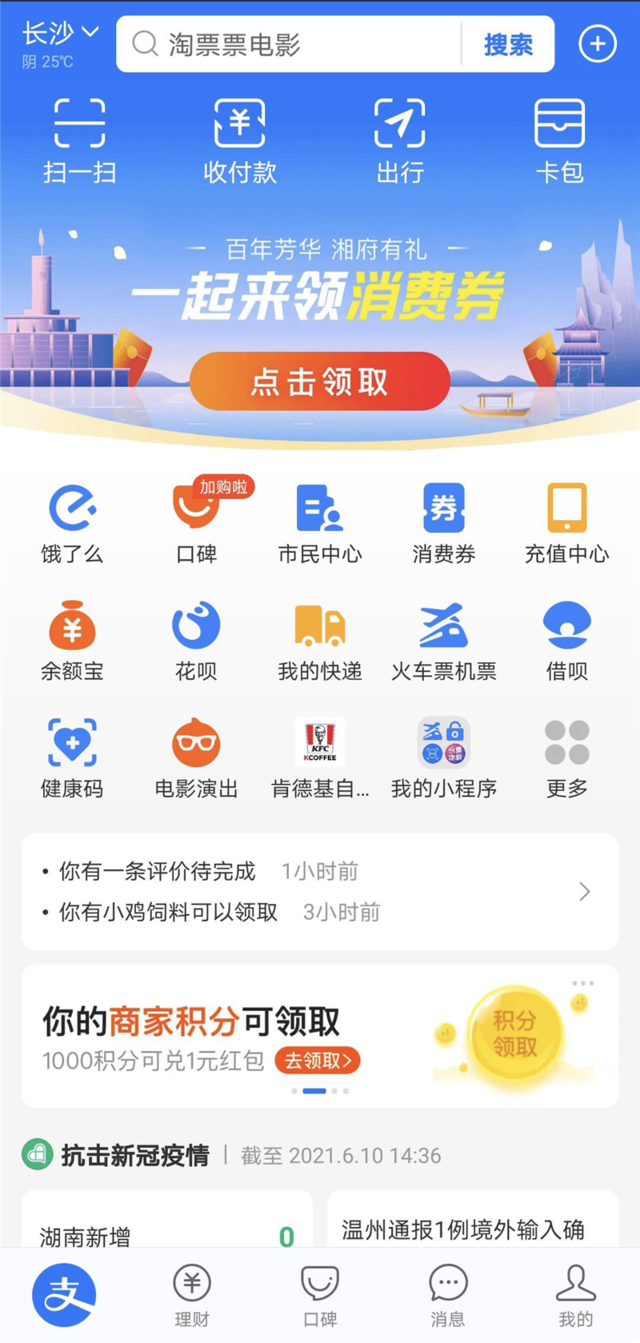Open the 出行 travel shortcut
Viewport: 640px width, 1343px height.
pos(400,141)
